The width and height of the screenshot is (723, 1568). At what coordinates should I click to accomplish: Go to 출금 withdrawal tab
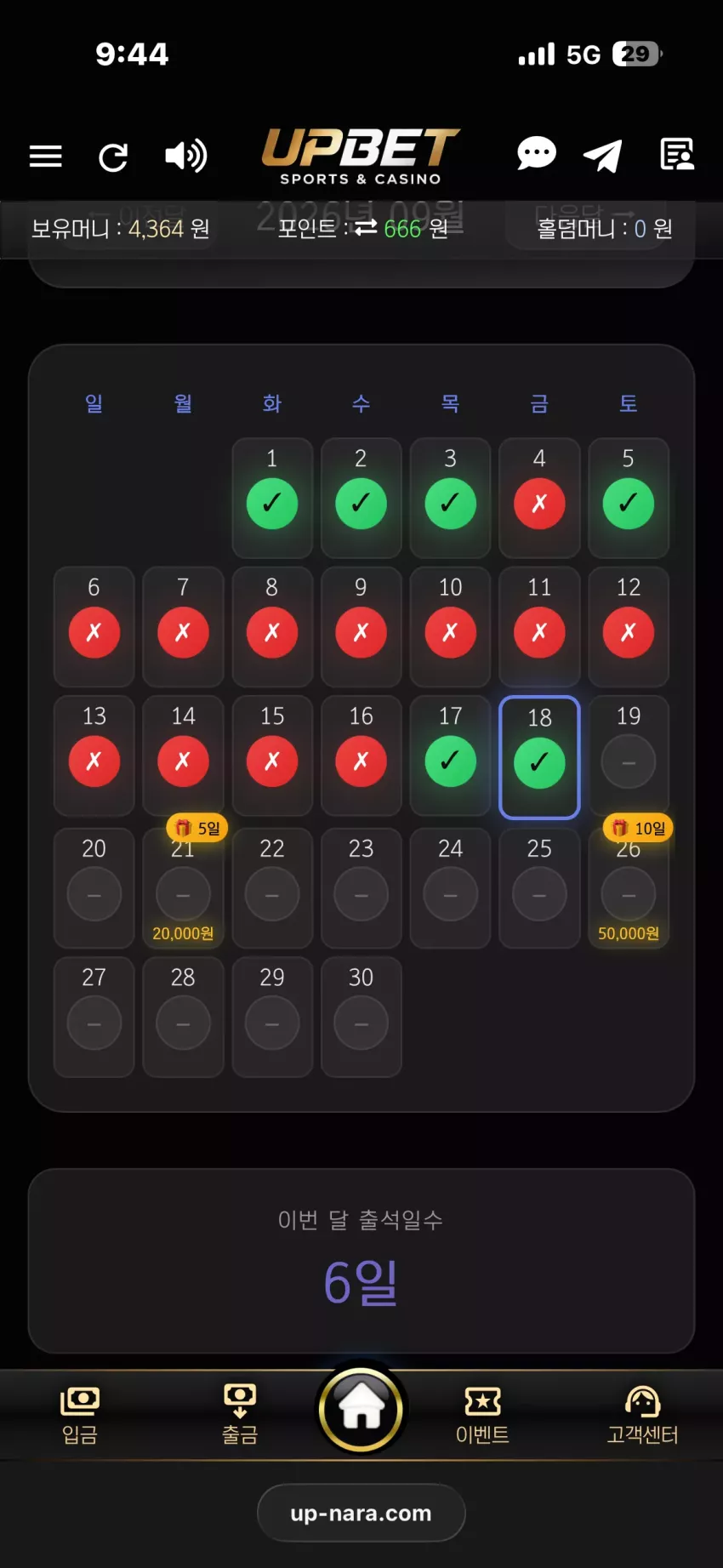pos(240,1416)
